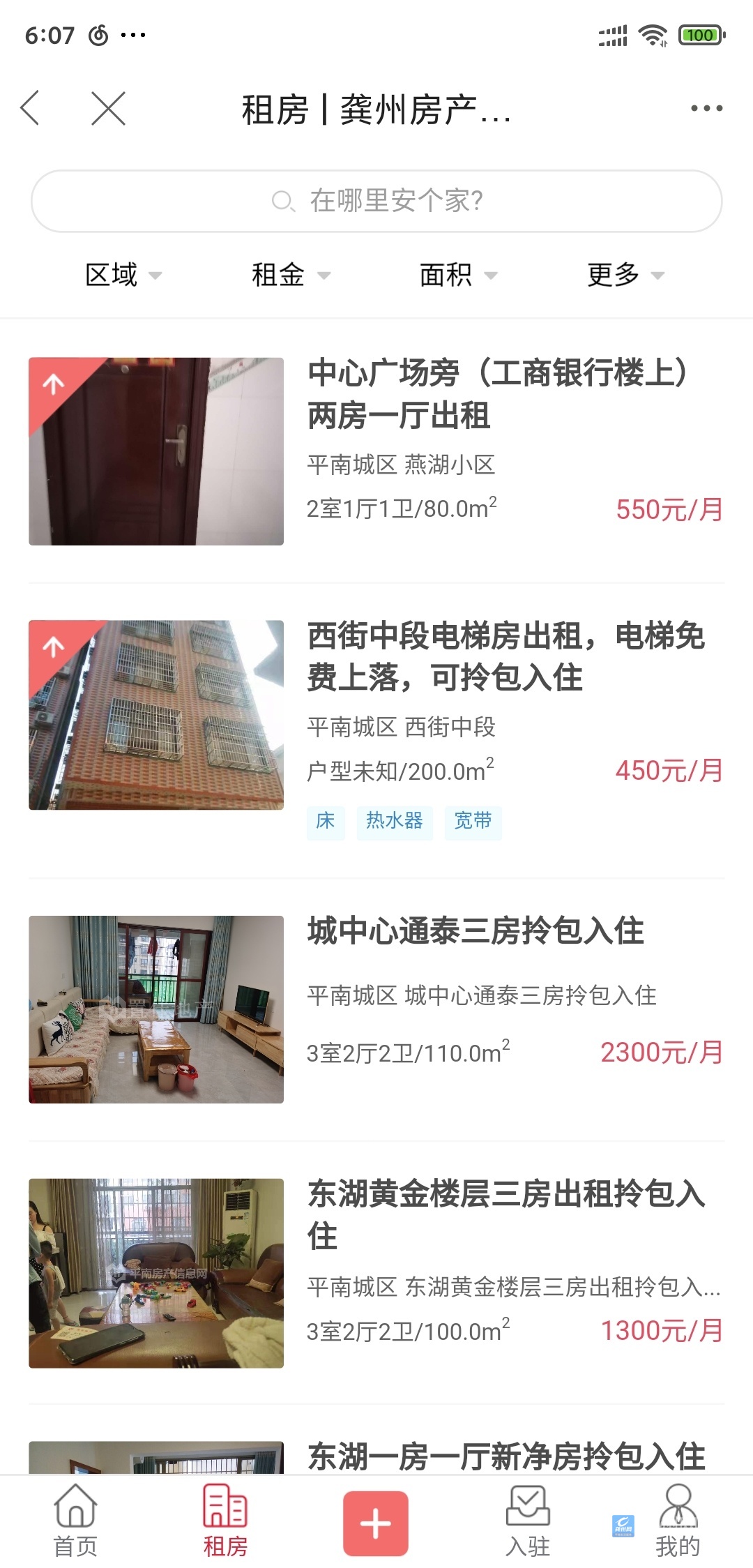Open the 东湖黄金楼层三房出租 listing
Screen dimensions: 753x1568
[376, 1273]
